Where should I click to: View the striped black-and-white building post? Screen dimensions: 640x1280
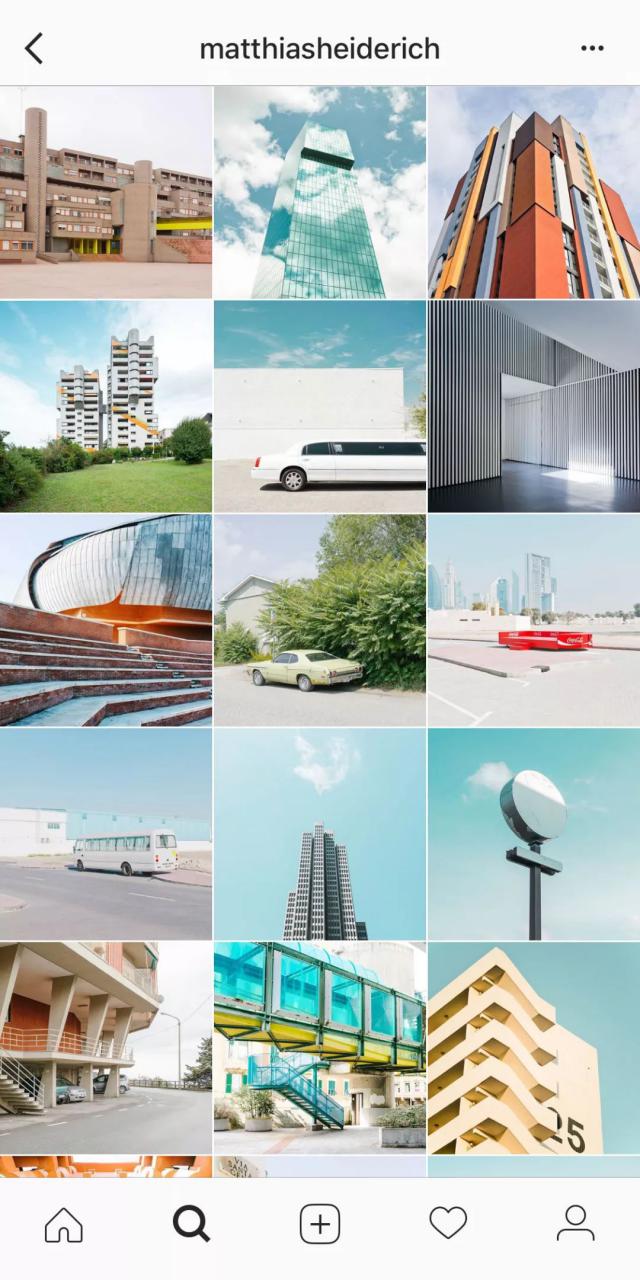[533, 406]
